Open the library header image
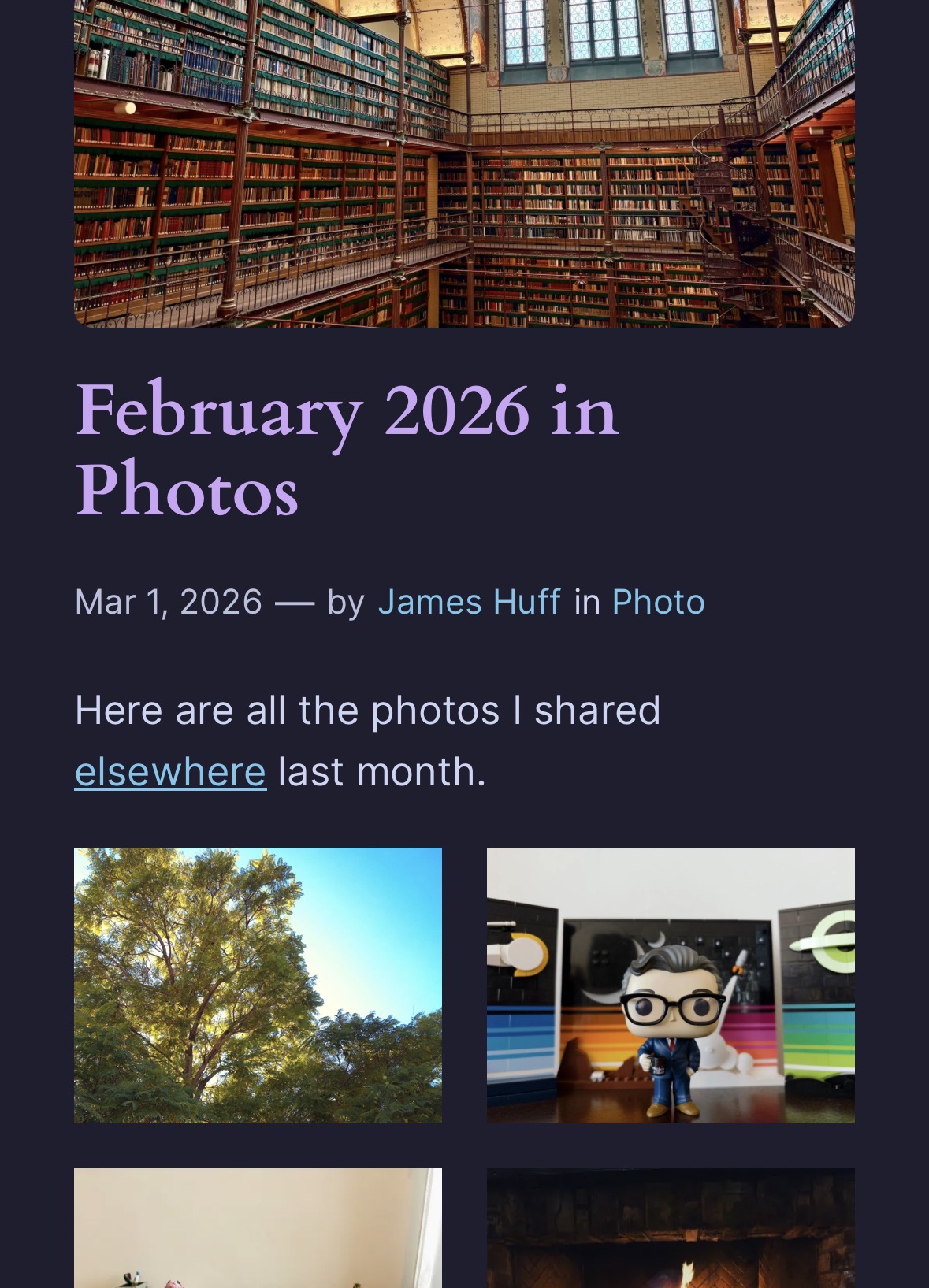 coord(464,163)
